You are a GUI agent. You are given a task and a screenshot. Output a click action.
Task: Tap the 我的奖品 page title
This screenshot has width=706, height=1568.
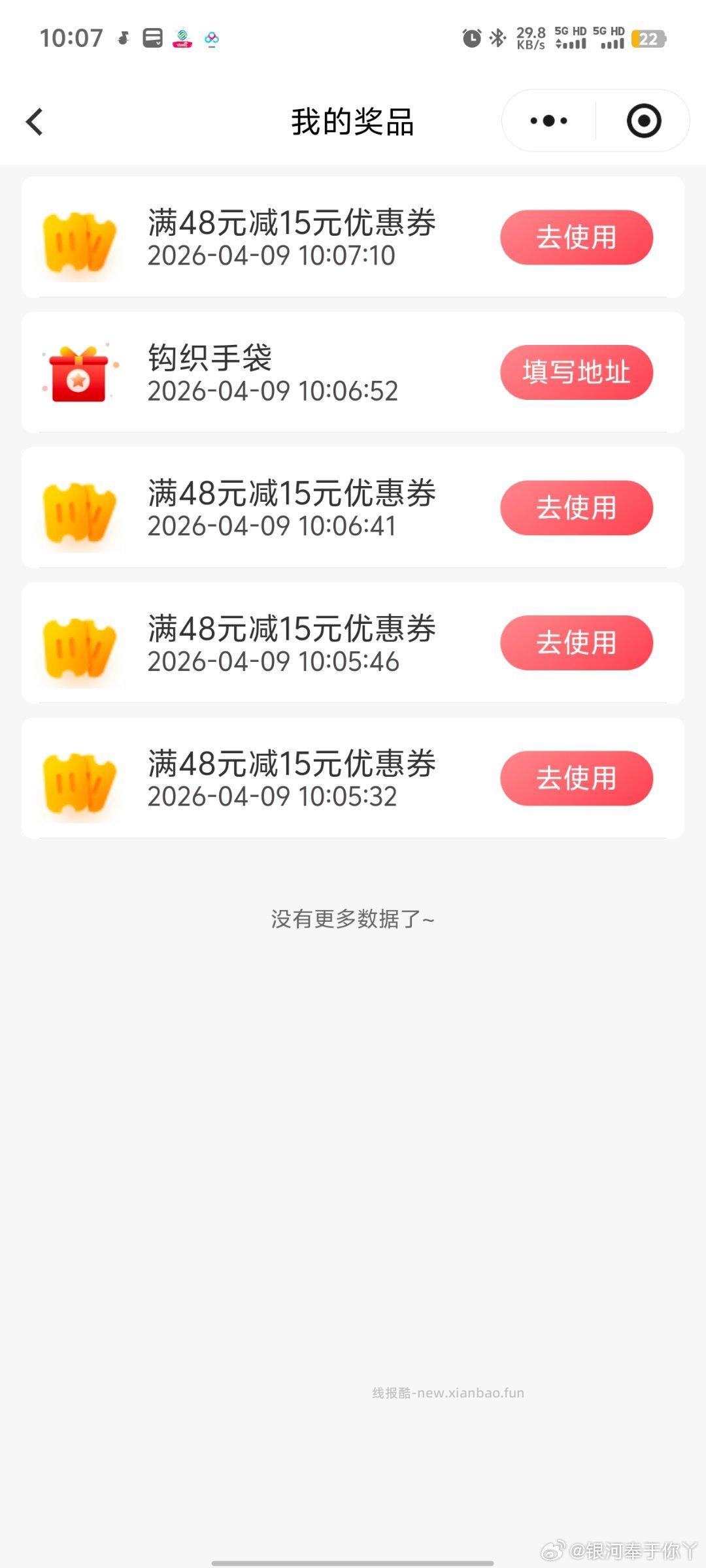[353, 122]
